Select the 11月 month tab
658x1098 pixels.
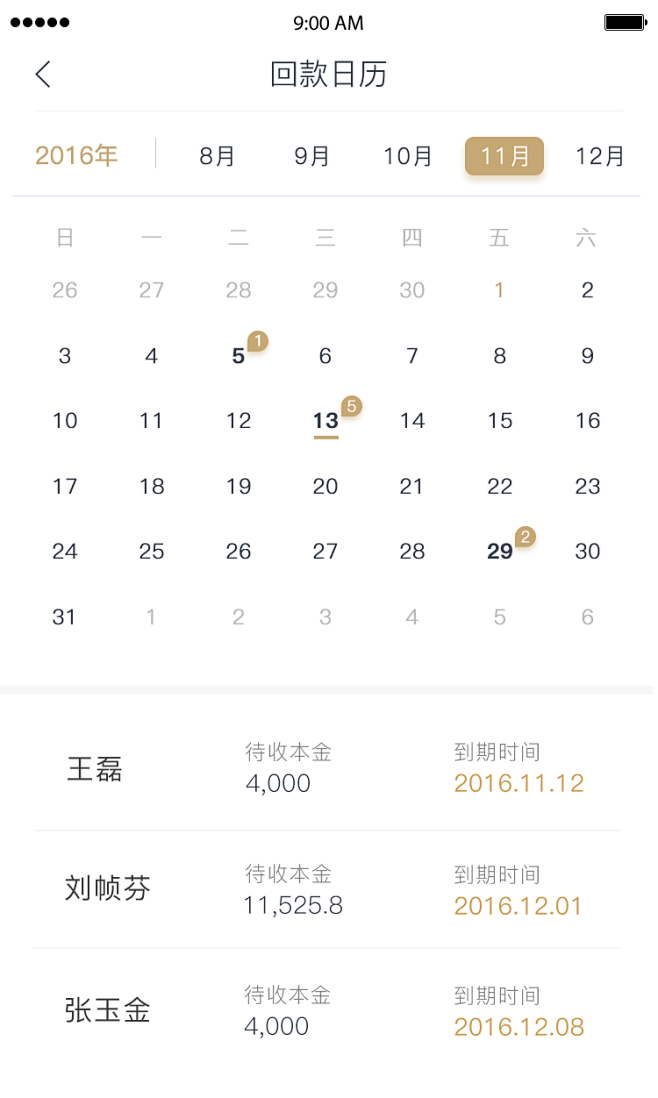504,156
